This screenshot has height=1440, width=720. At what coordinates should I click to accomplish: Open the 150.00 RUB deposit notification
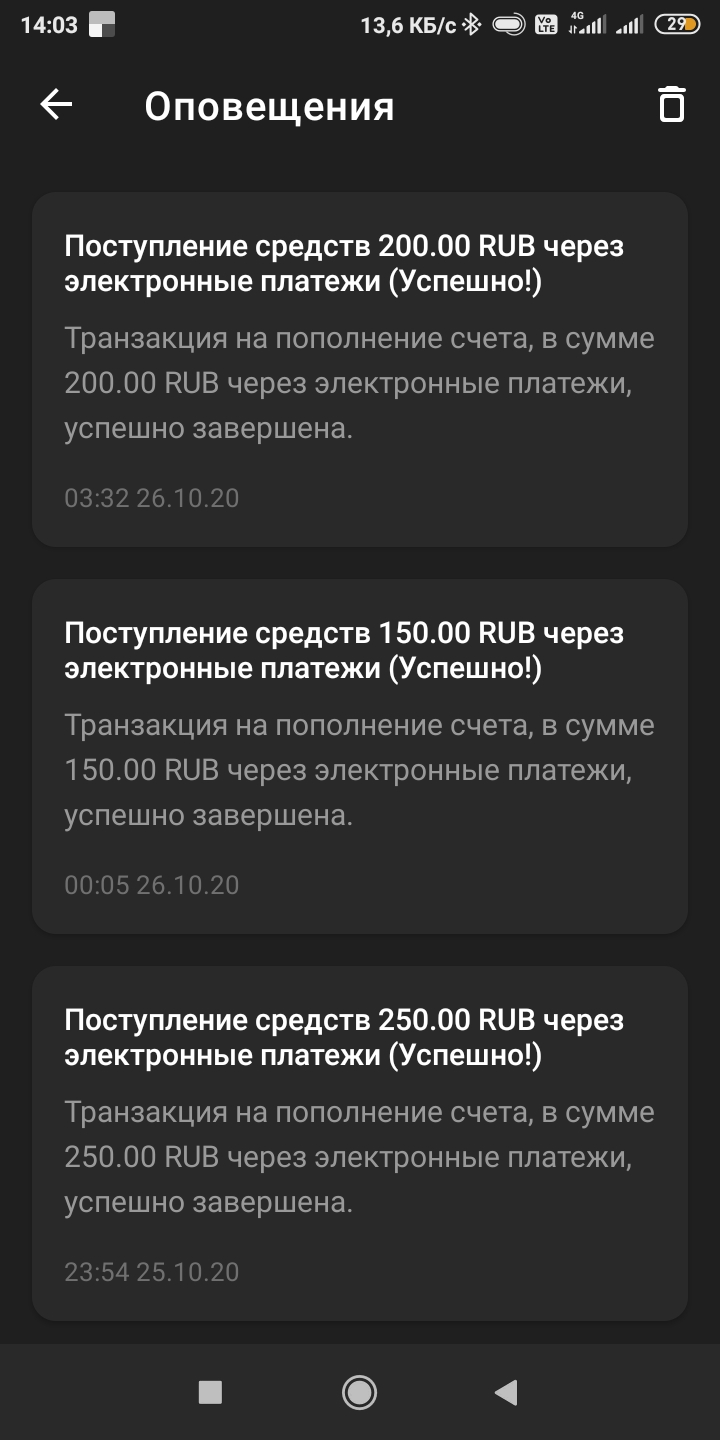click(360, 756)
